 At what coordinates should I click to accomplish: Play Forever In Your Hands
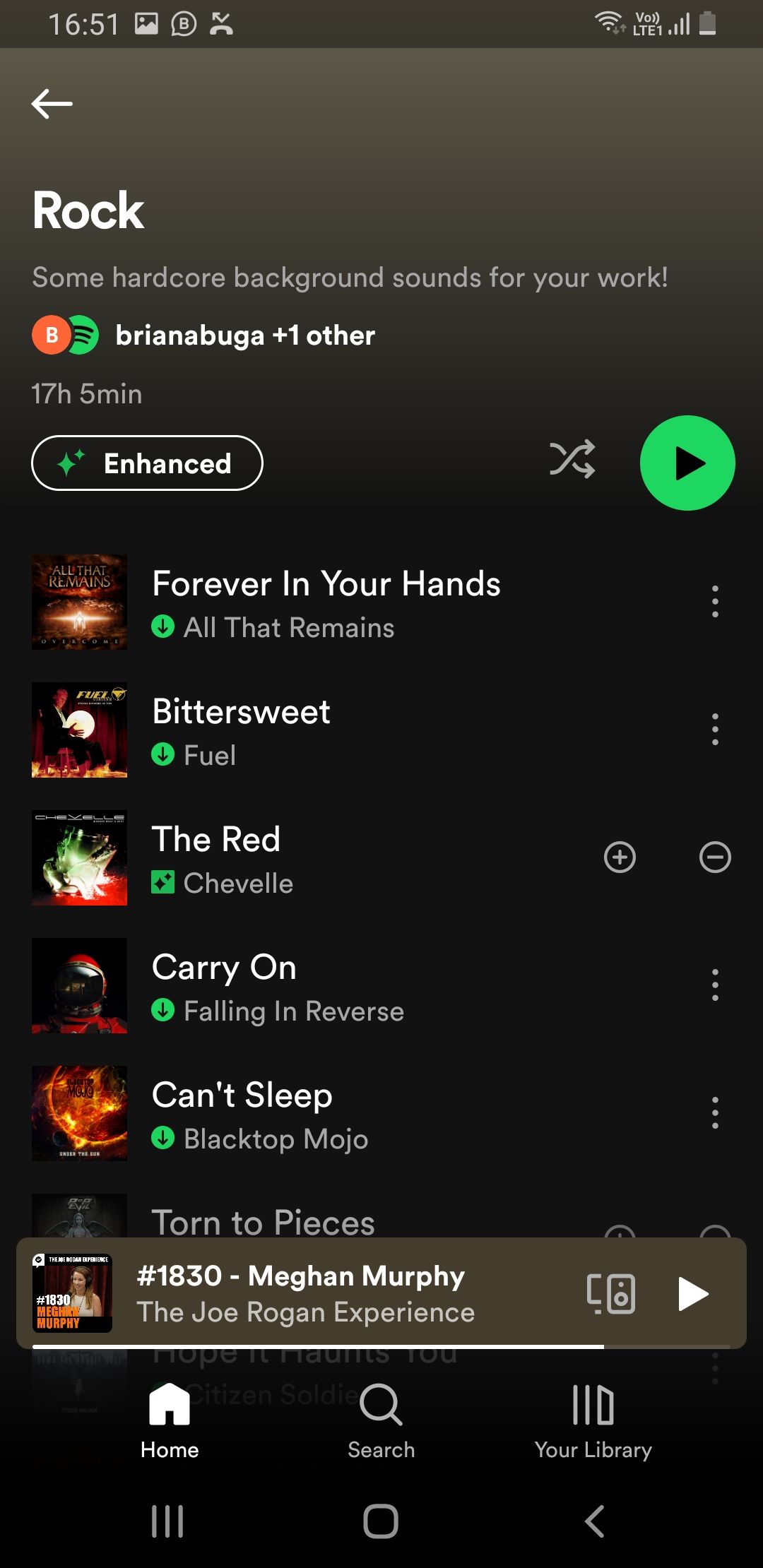coord(325,602)
